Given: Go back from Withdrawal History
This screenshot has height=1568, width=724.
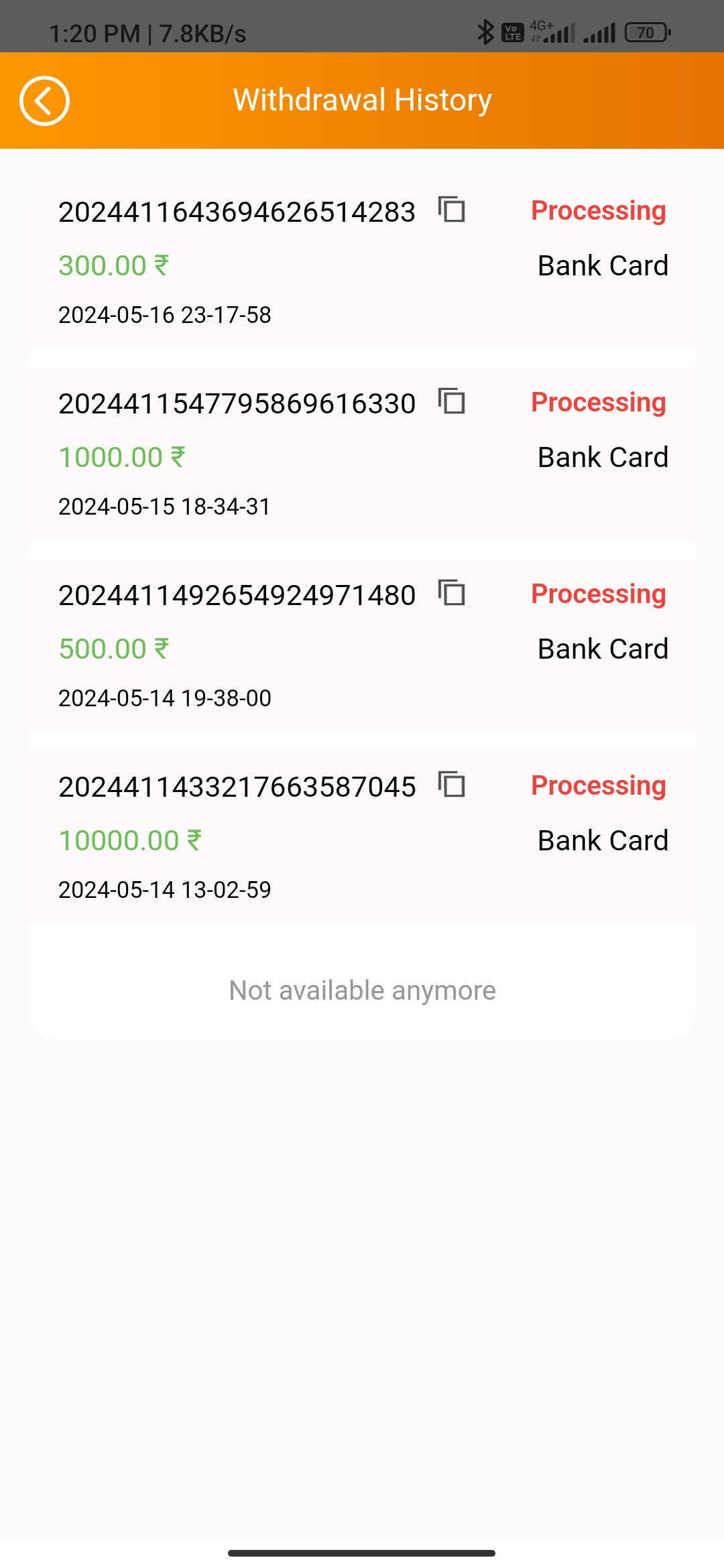Looking at the screenshot, I should coord(44,101).
